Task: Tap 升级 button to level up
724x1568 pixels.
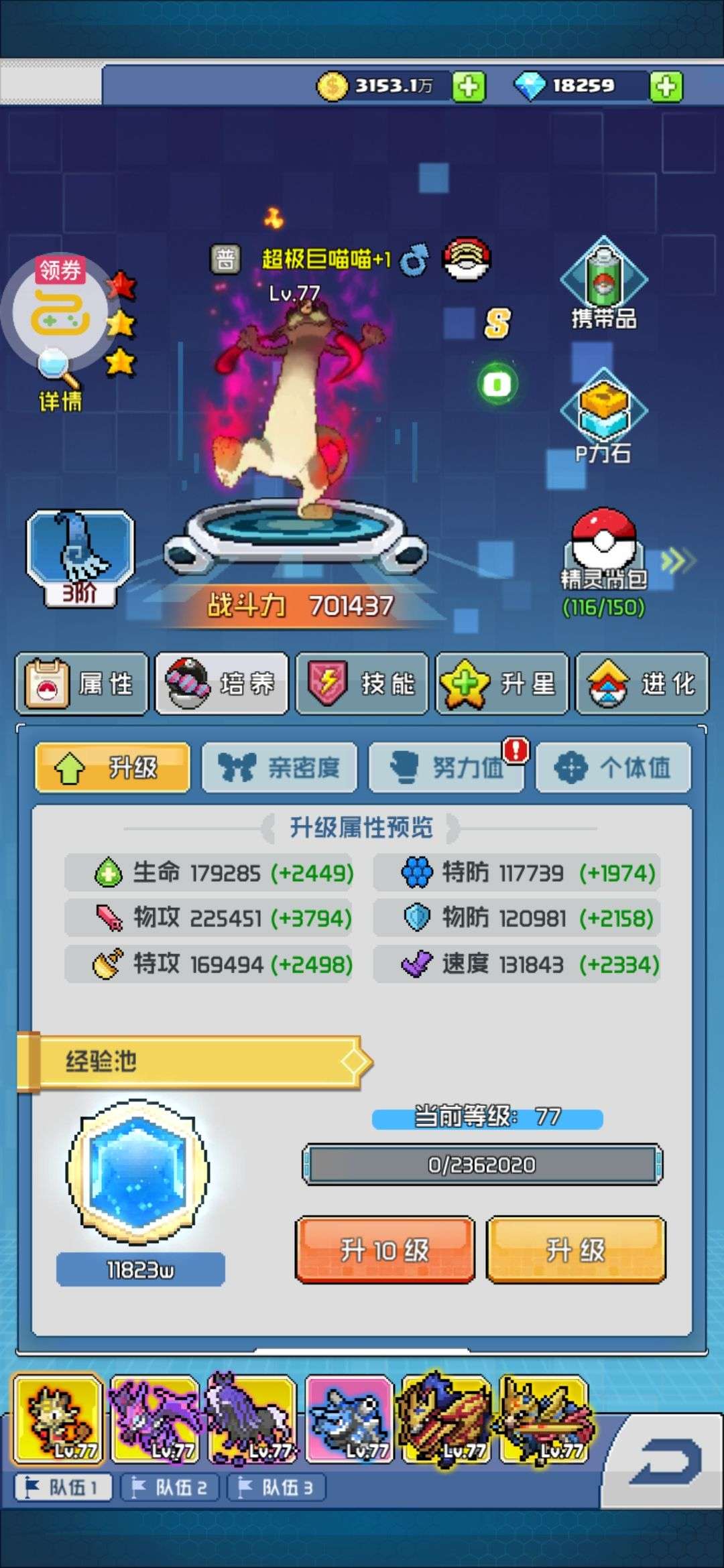Action: coord(577,1250)
